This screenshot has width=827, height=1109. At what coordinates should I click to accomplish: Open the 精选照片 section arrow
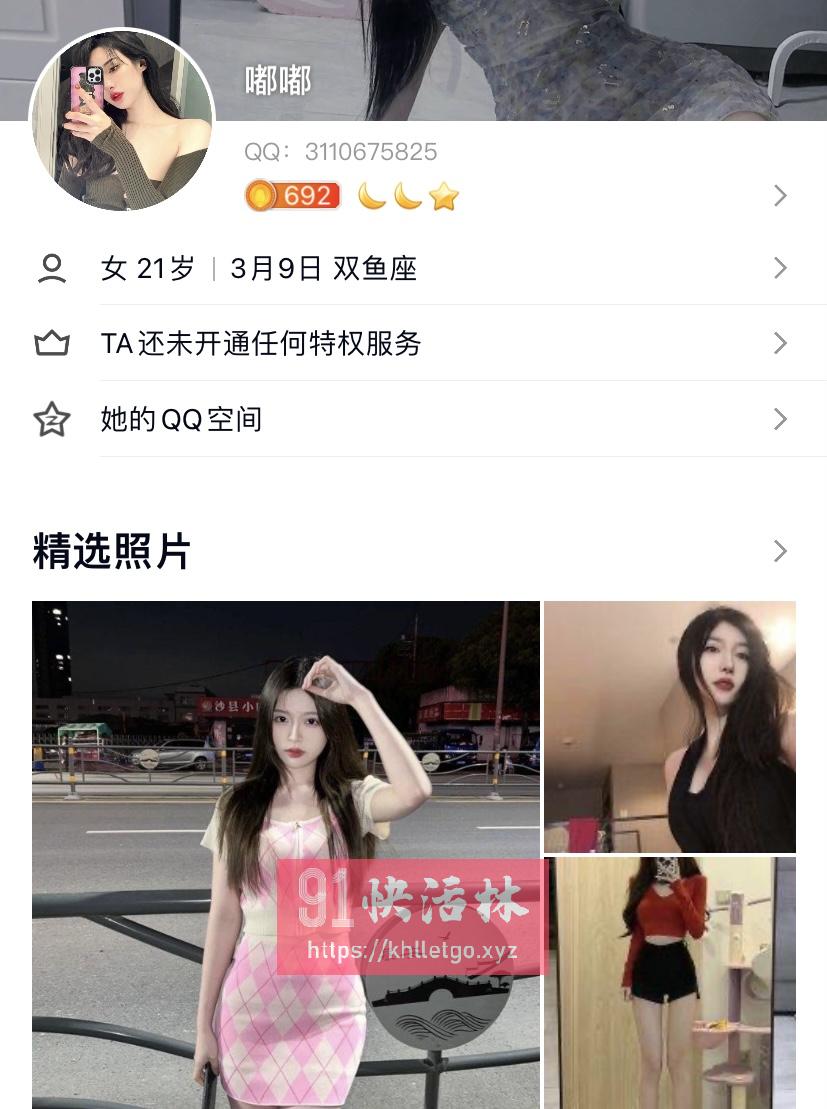(780, 551)
